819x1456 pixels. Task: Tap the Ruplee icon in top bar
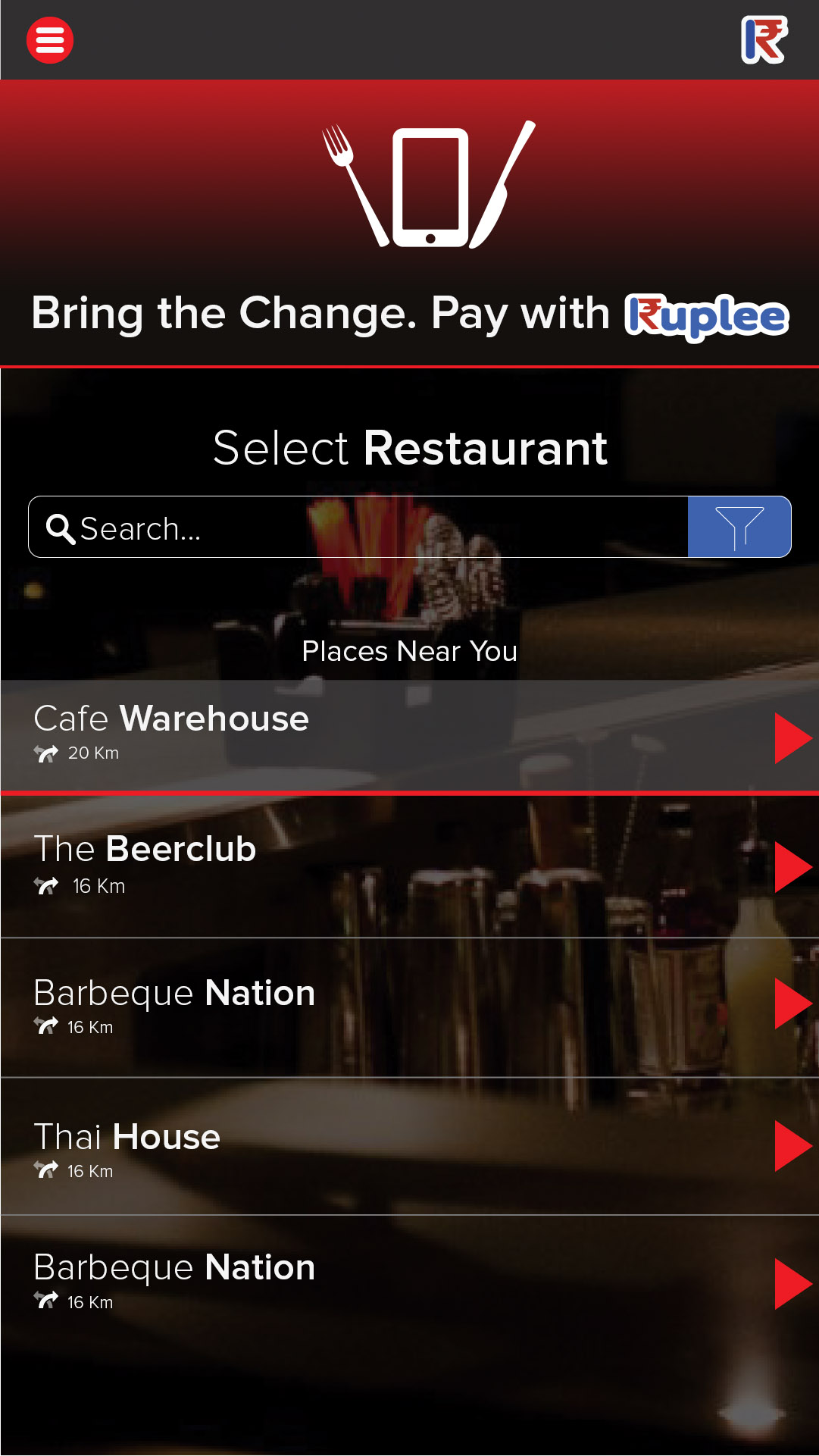coord(764,39)
